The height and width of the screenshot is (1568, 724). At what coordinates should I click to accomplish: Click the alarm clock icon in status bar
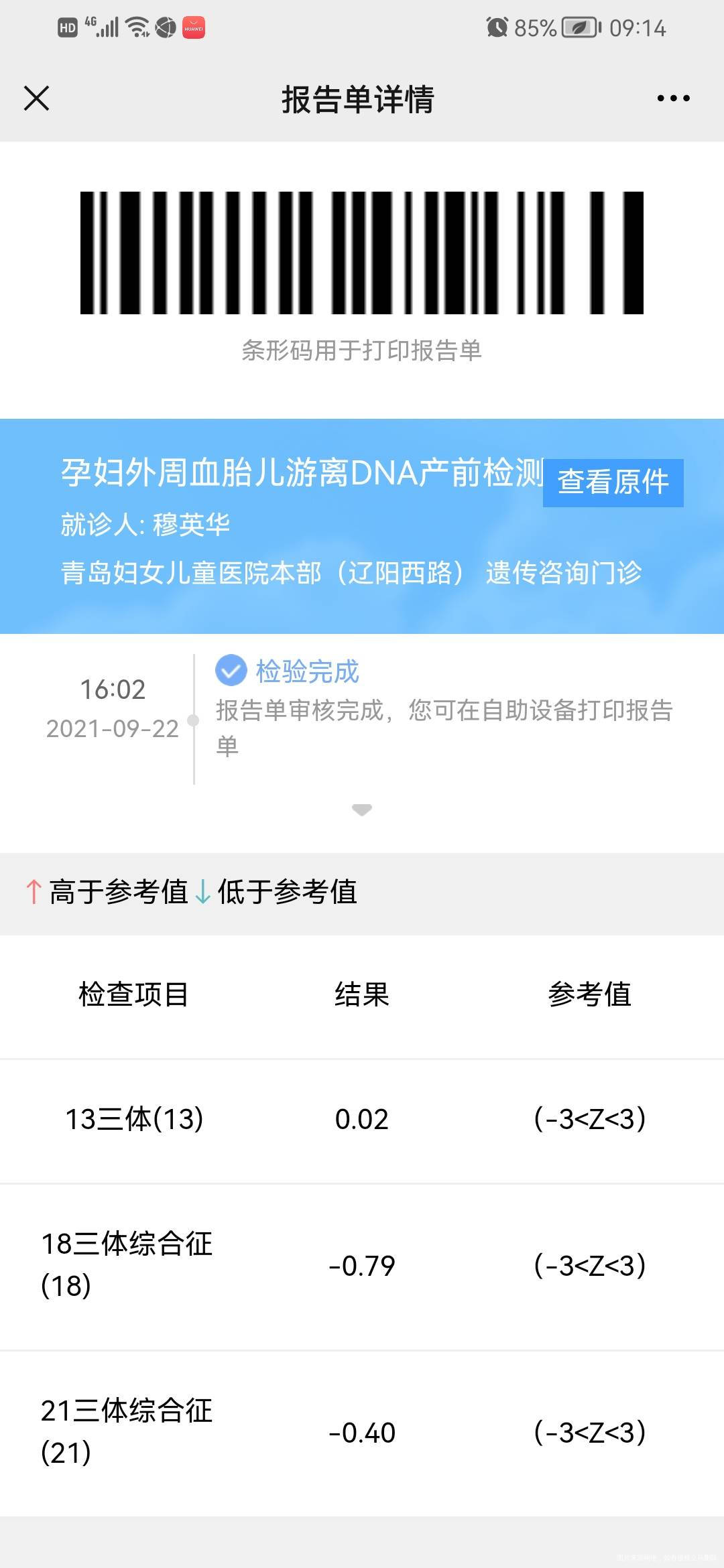[497, 27]
